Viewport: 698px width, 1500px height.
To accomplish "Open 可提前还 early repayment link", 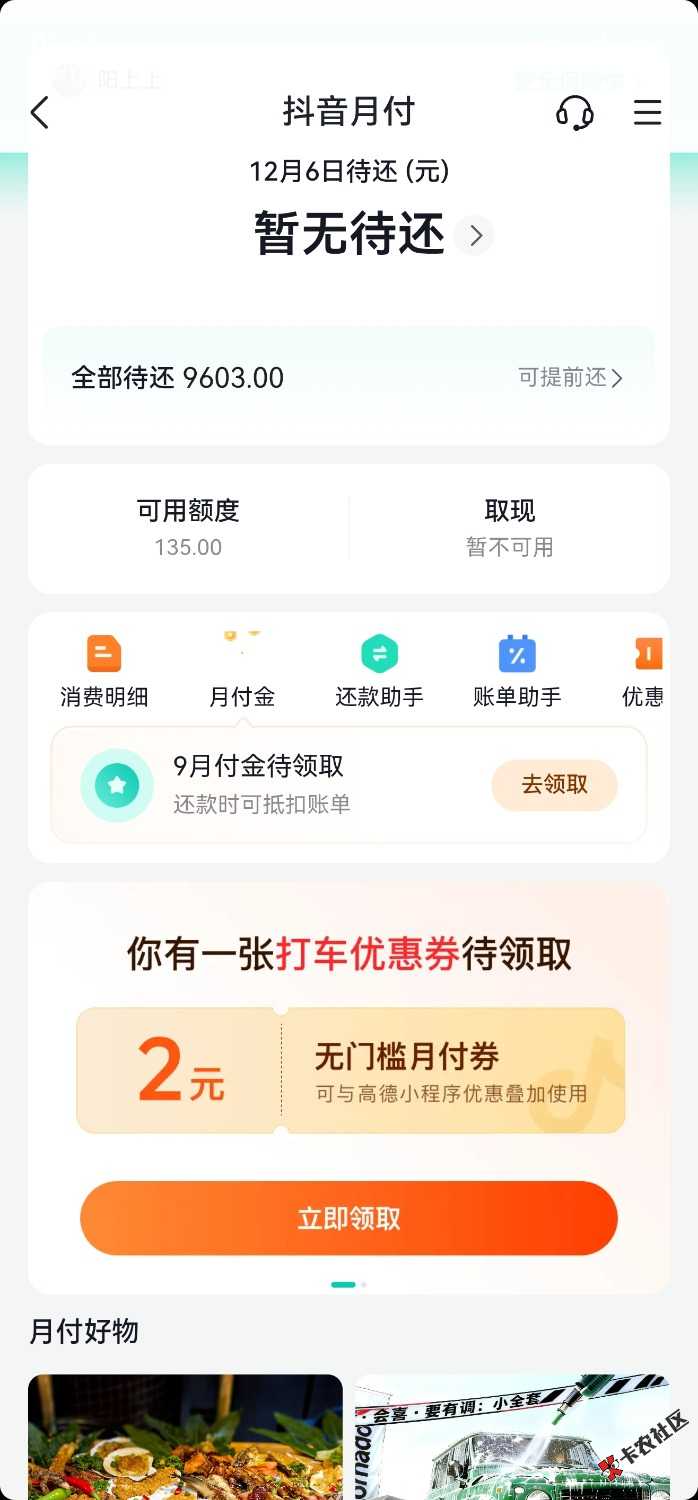I will pos(570,378).
